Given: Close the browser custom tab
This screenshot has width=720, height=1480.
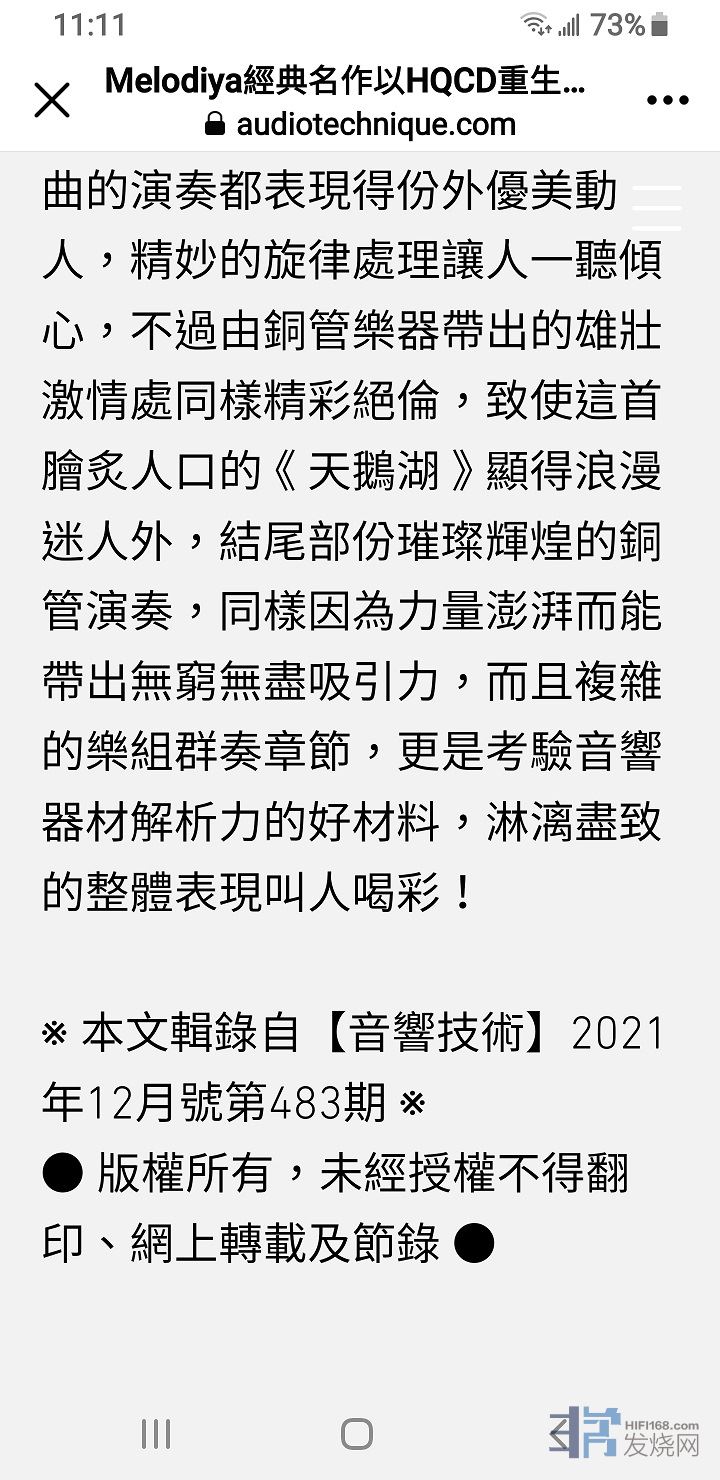Looking at the screenshot, I should pyautogui.click(x=52, y=100).
